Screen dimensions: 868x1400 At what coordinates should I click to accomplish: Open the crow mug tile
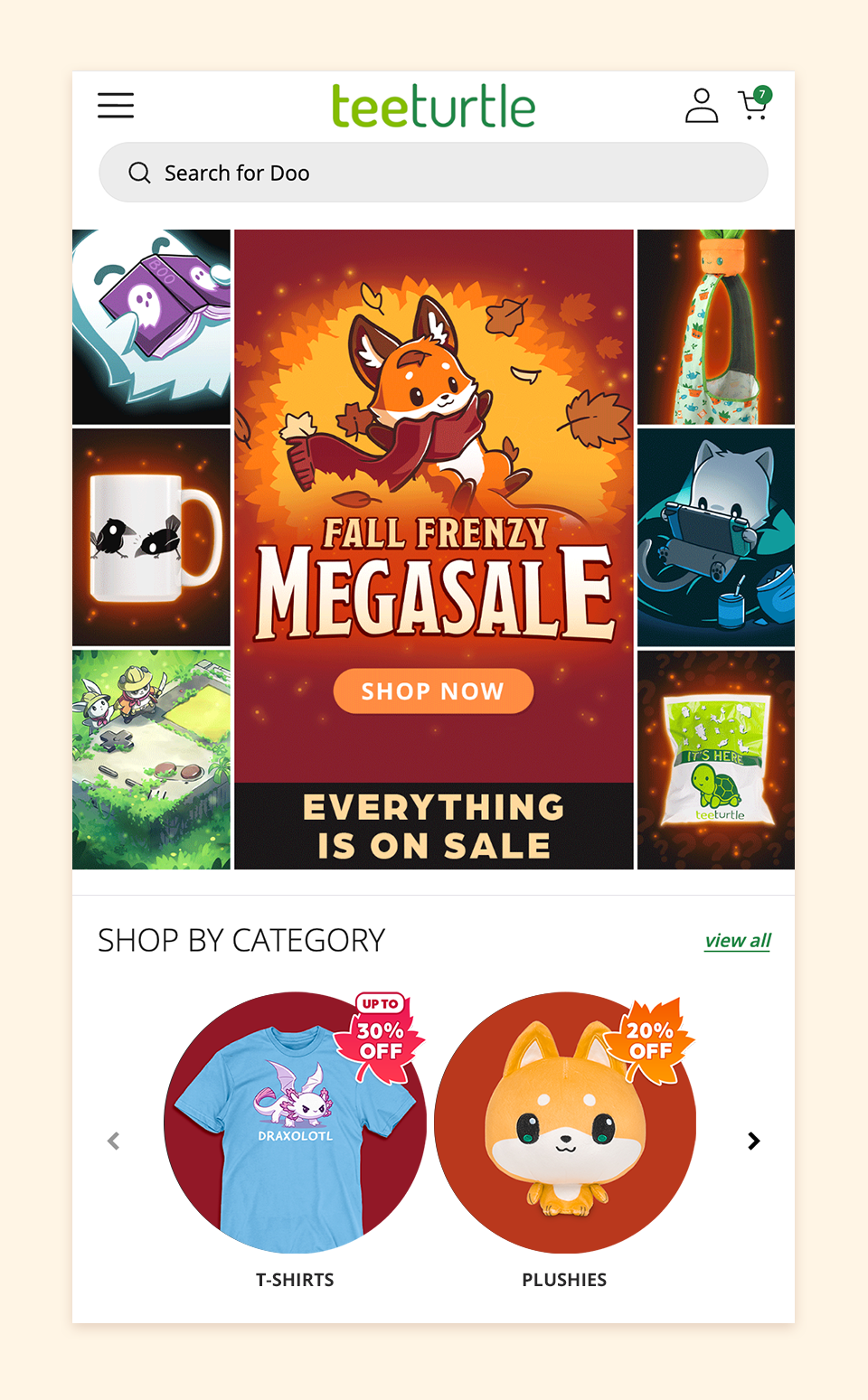(x=151, y=538)
